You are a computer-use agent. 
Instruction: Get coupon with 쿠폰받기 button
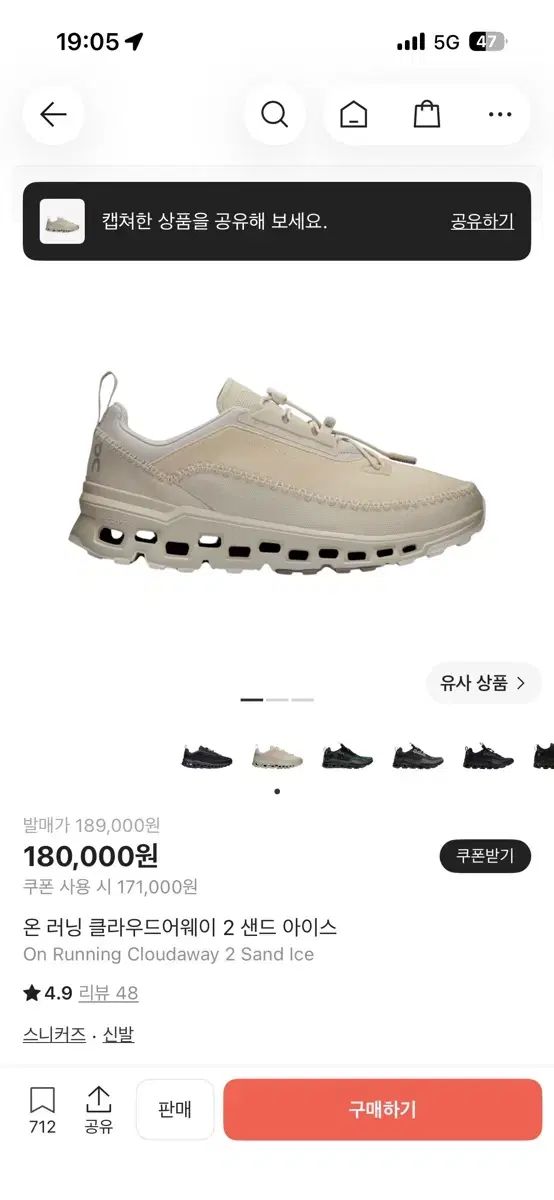coord(485,856)
